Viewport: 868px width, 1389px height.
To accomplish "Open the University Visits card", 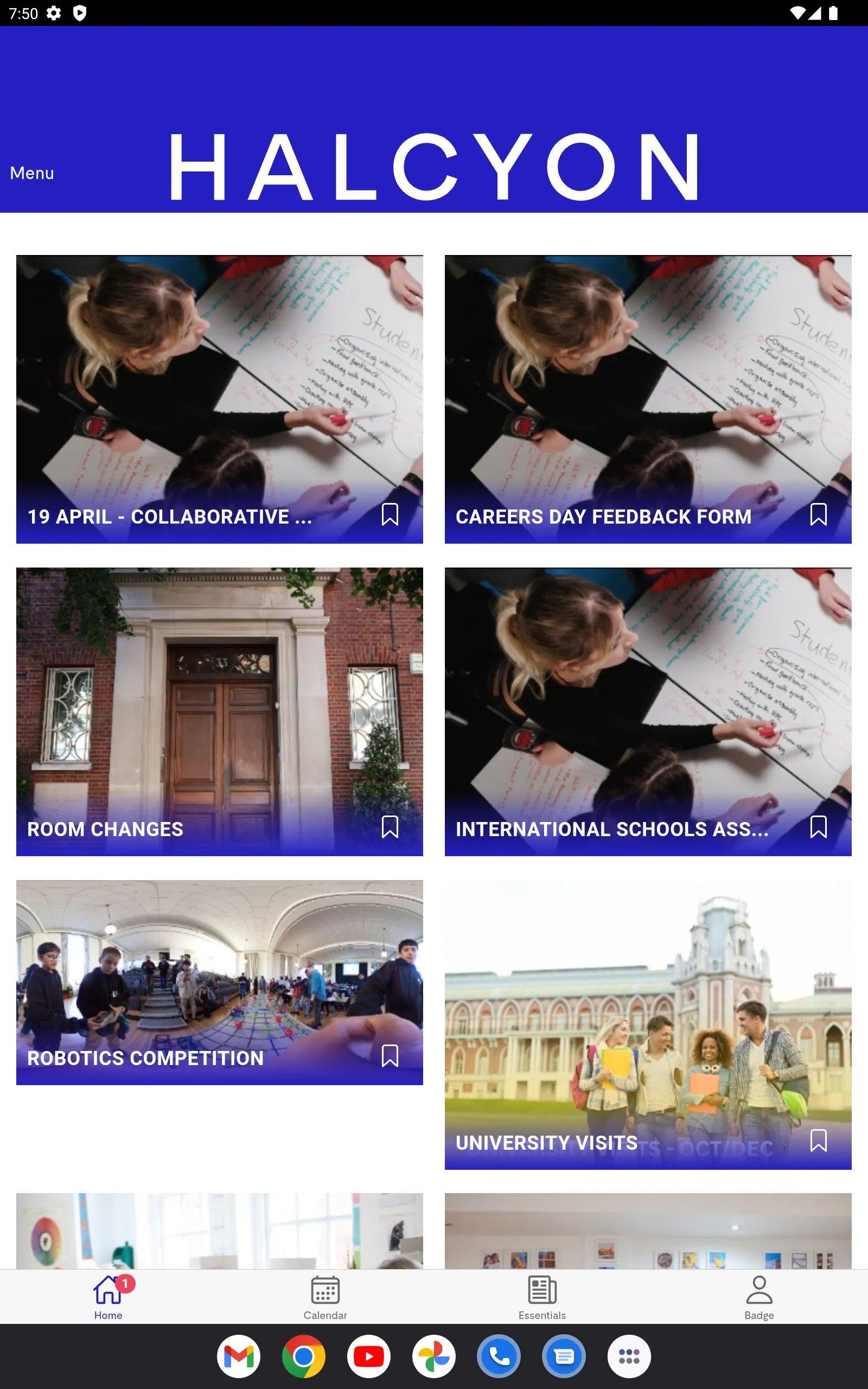I will pyautogui.click(x=648, y=1024).
